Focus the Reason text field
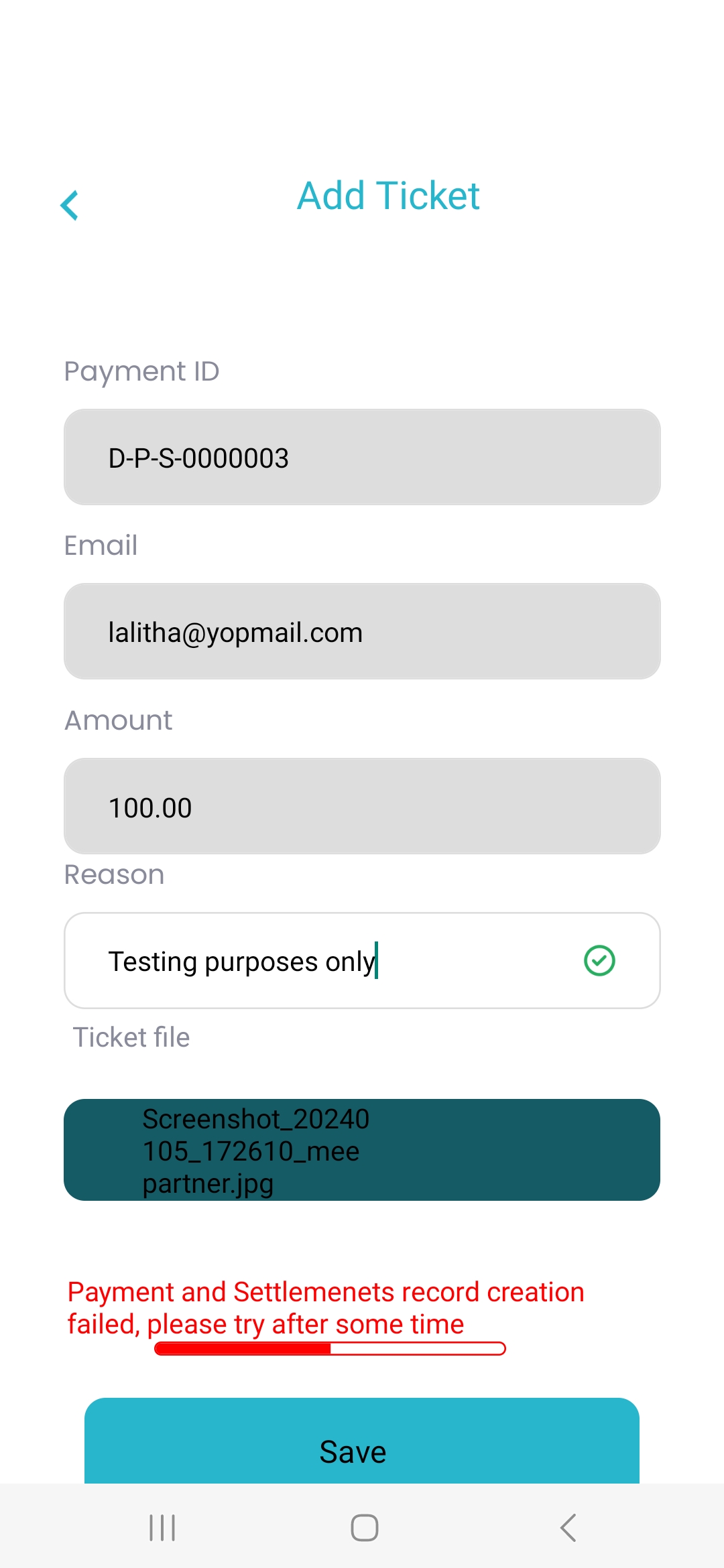The width and height of the screenshot is (724, 1568). 362,960
